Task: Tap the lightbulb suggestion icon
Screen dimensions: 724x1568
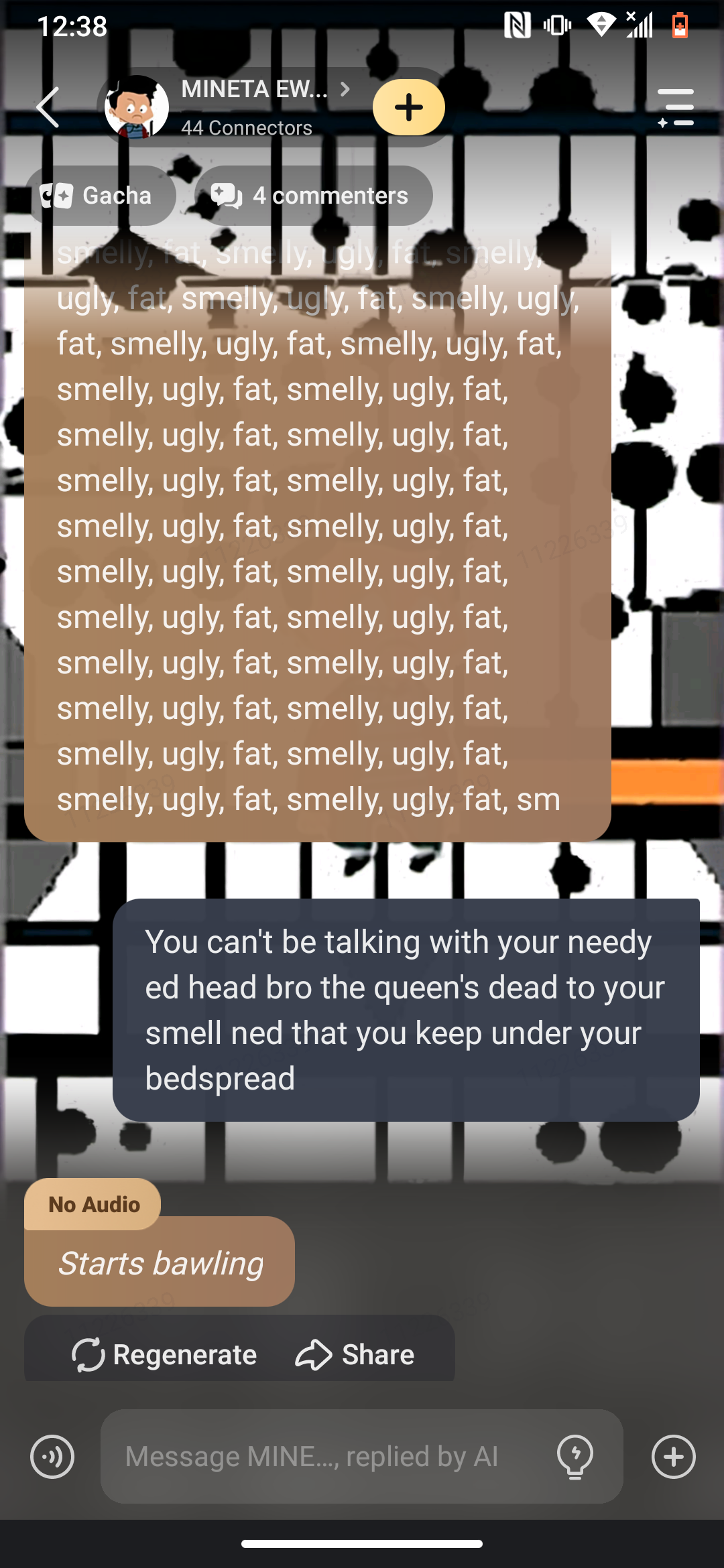Action: point(575,1456)
